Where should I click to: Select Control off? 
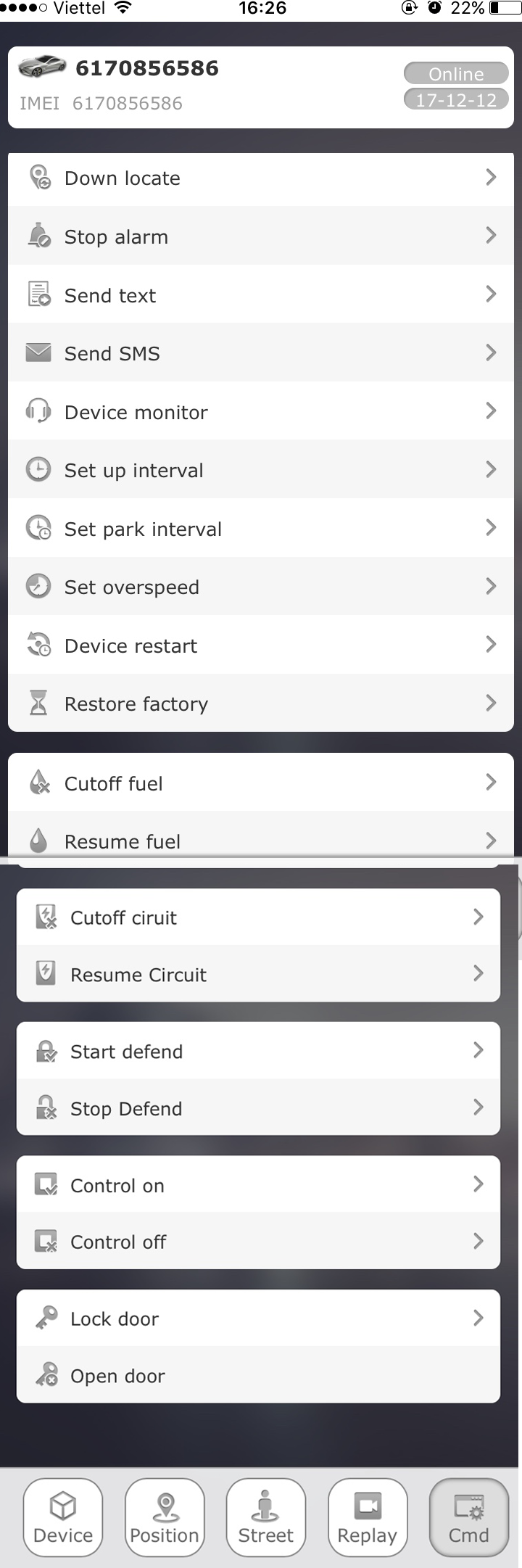click(x=258, y=1242)
